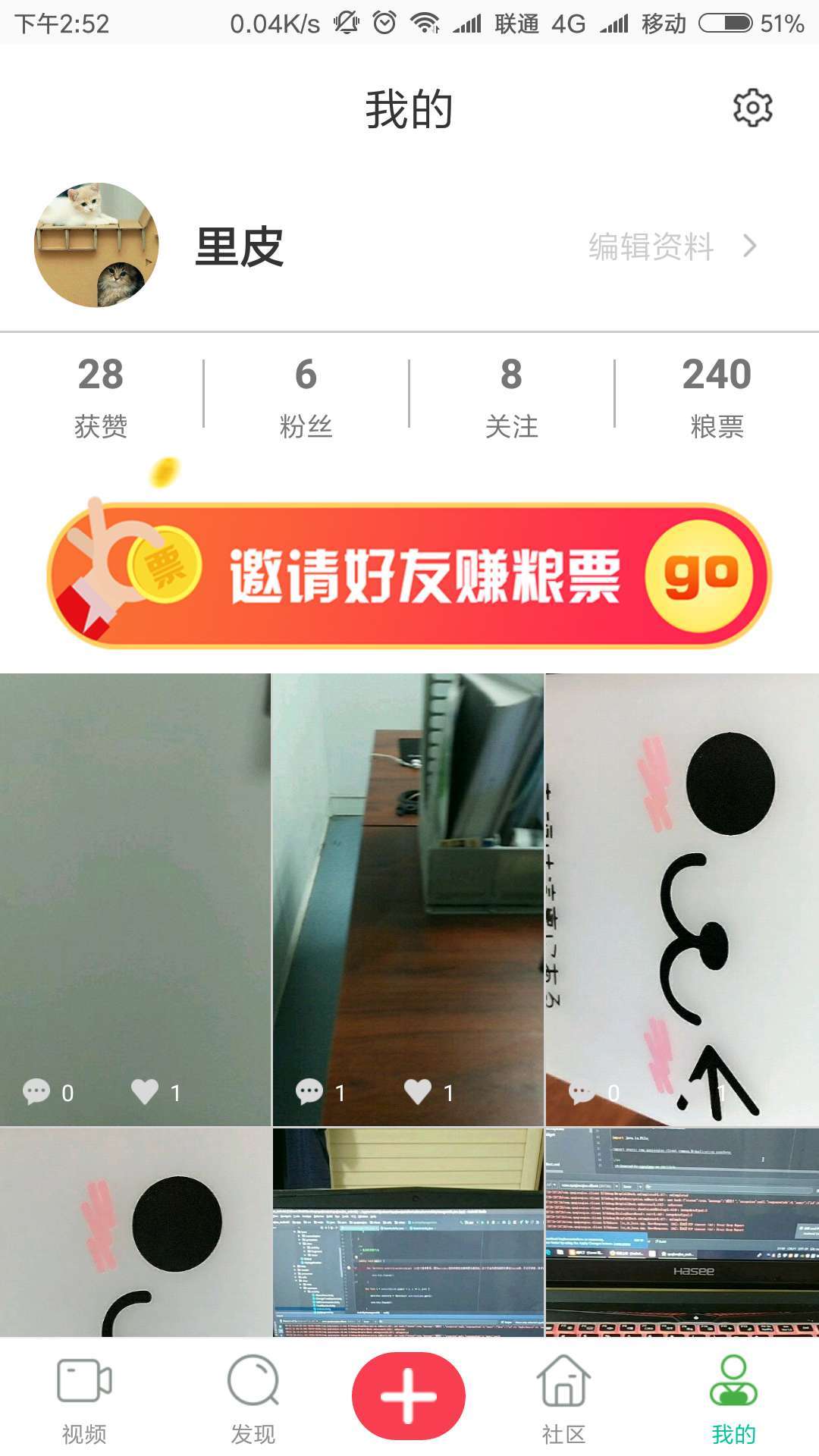Select the 我的 tab
The width and height of the screenshot is (819, 1456).
point(733,1399)
